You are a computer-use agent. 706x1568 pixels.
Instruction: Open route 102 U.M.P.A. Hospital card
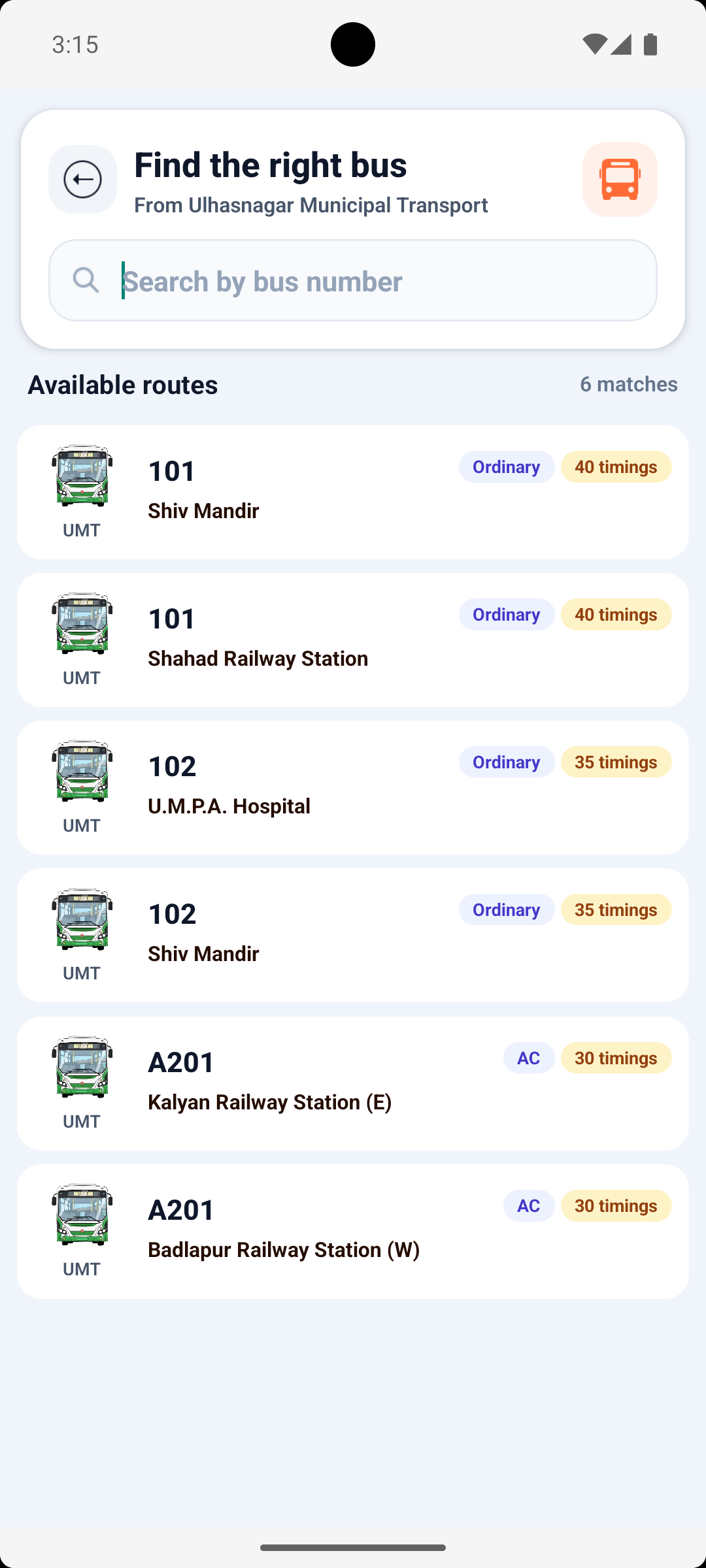pyautogui.click(x=353, y=787)
